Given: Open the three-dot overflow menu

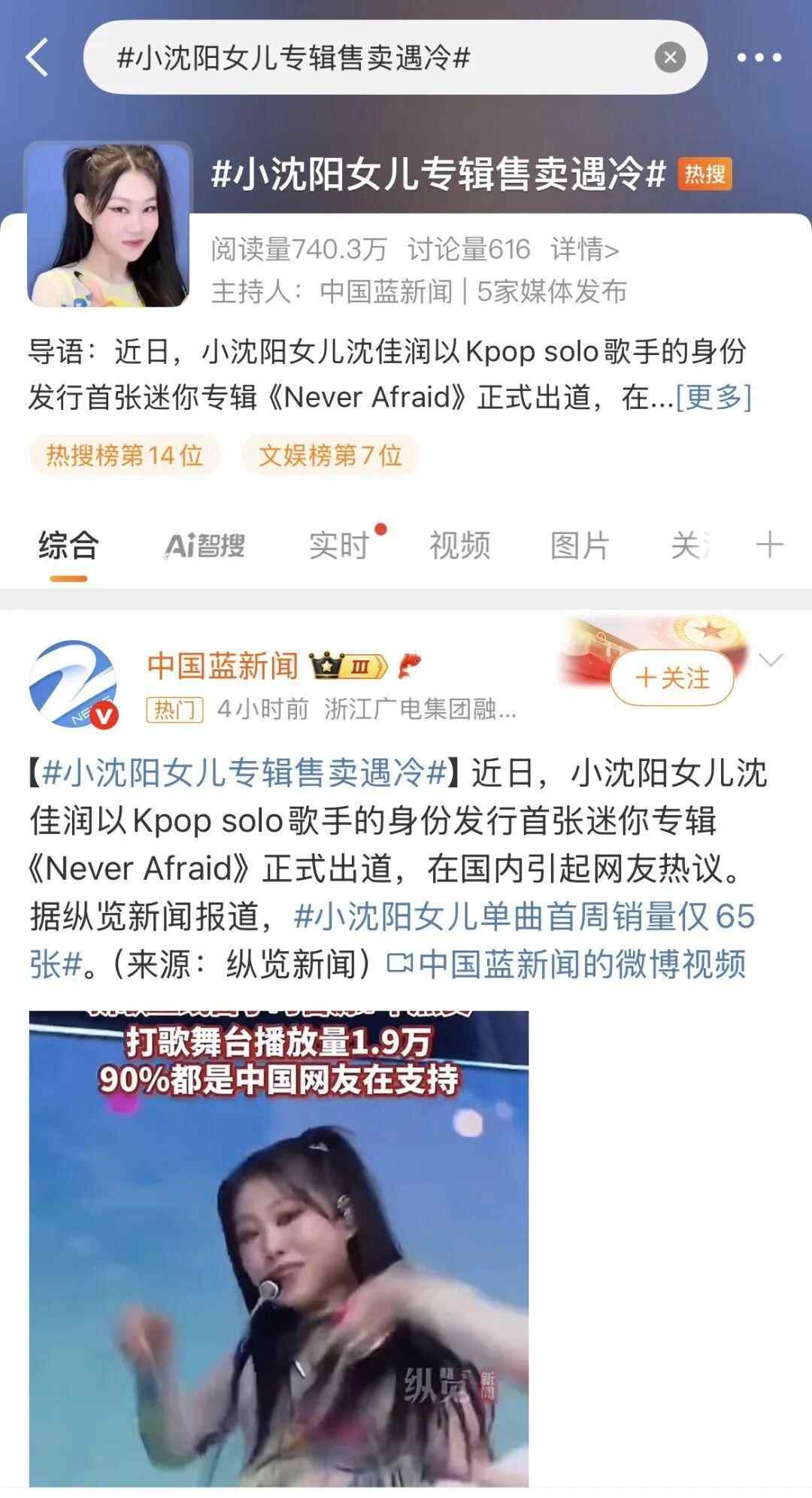Looking at the screenshot, I should 759,58.
